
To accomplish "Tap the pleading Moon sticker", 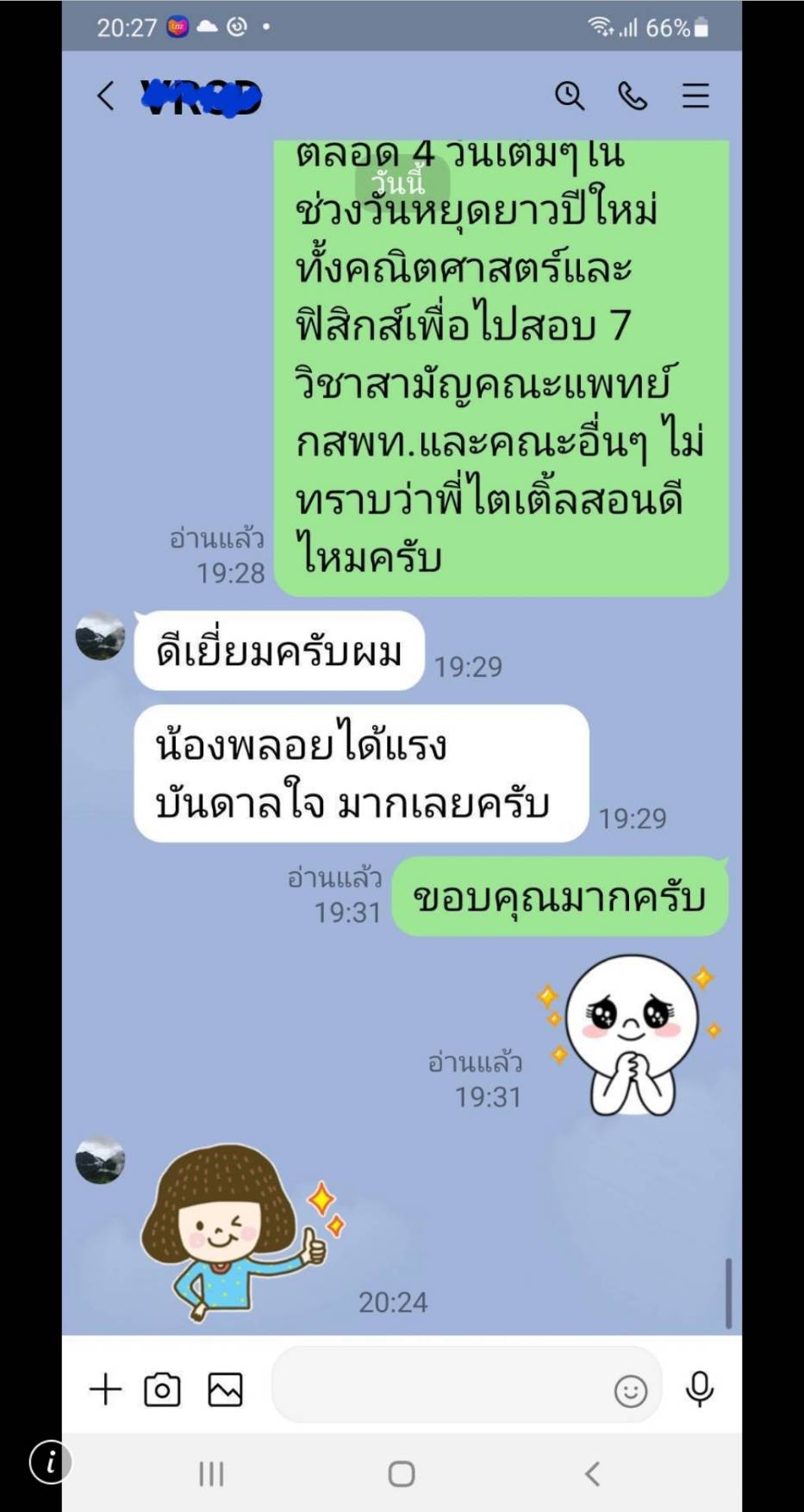I will coord(631,1035).
